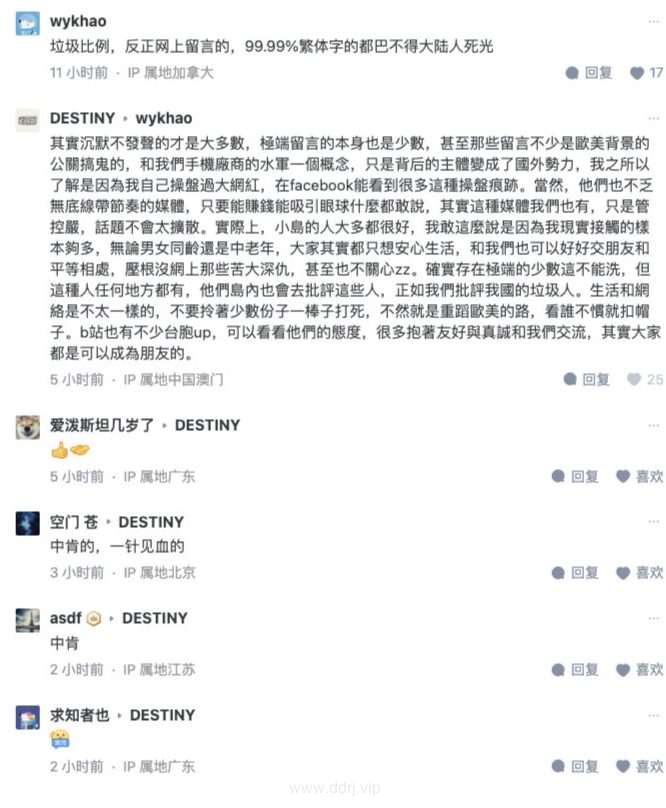Open DESTINY's profile avatar
Viewport: 666px width, 808px height.
point(28,121)
